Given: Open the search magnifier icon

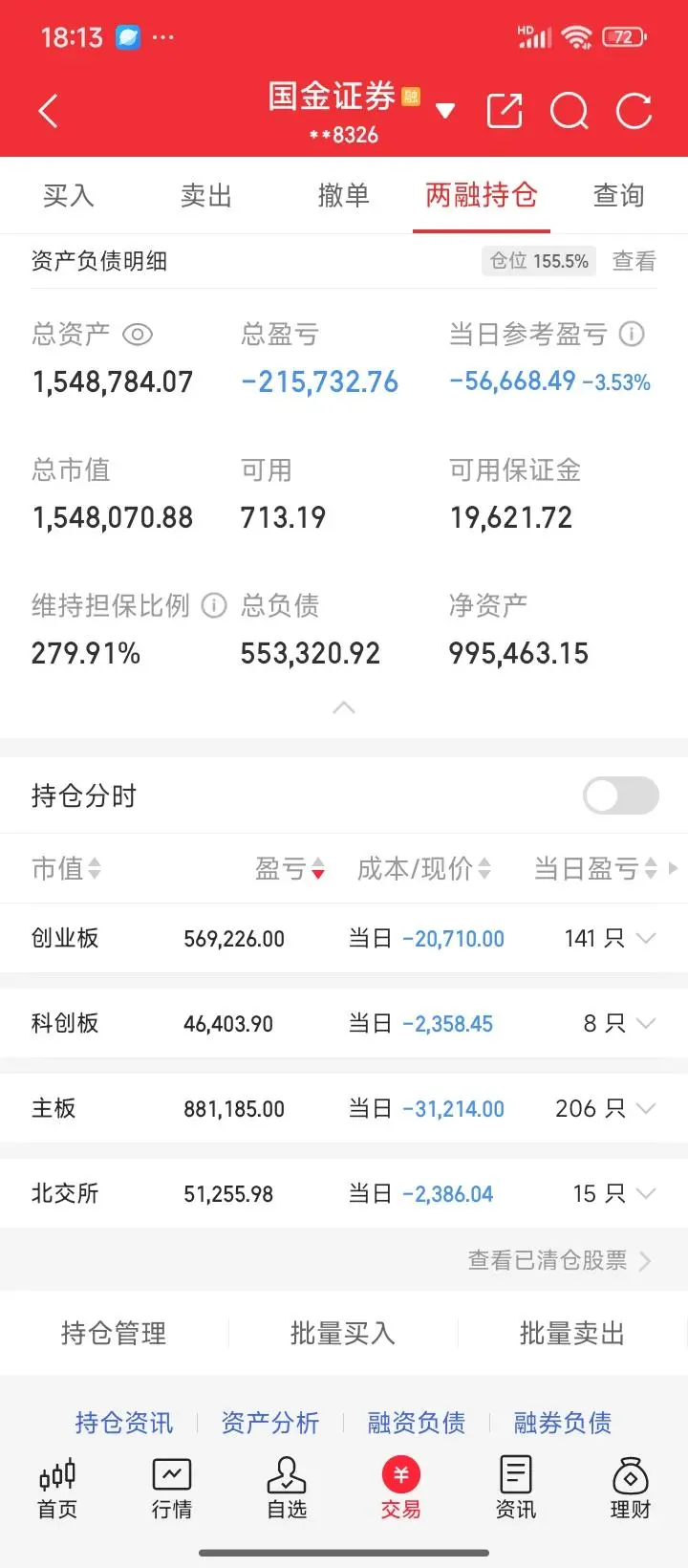Looking at the screenshot, I should pyautogui.click(x=570, y=111).
